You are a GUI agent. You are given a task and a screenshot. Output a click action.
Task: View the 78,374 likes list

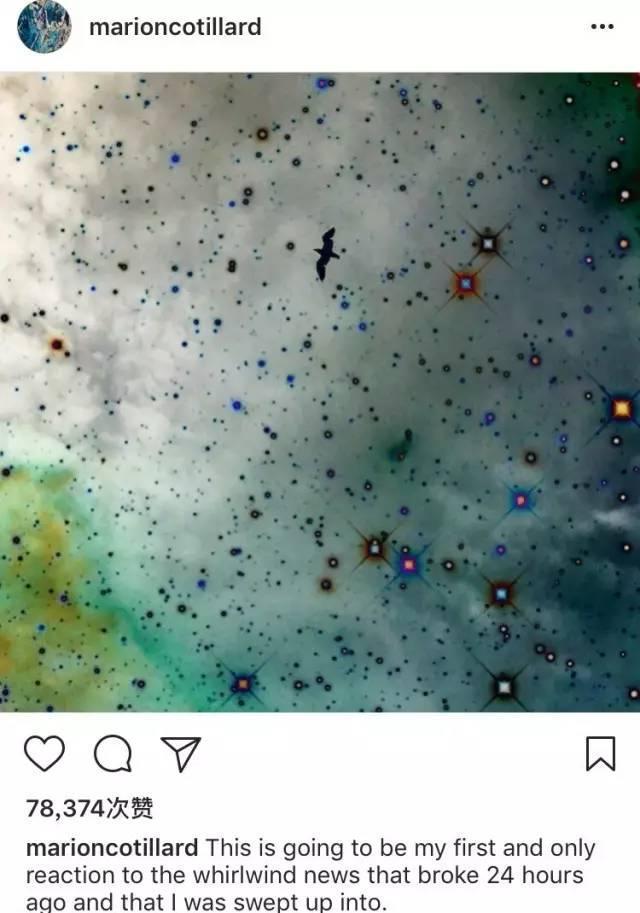(90, 808)
